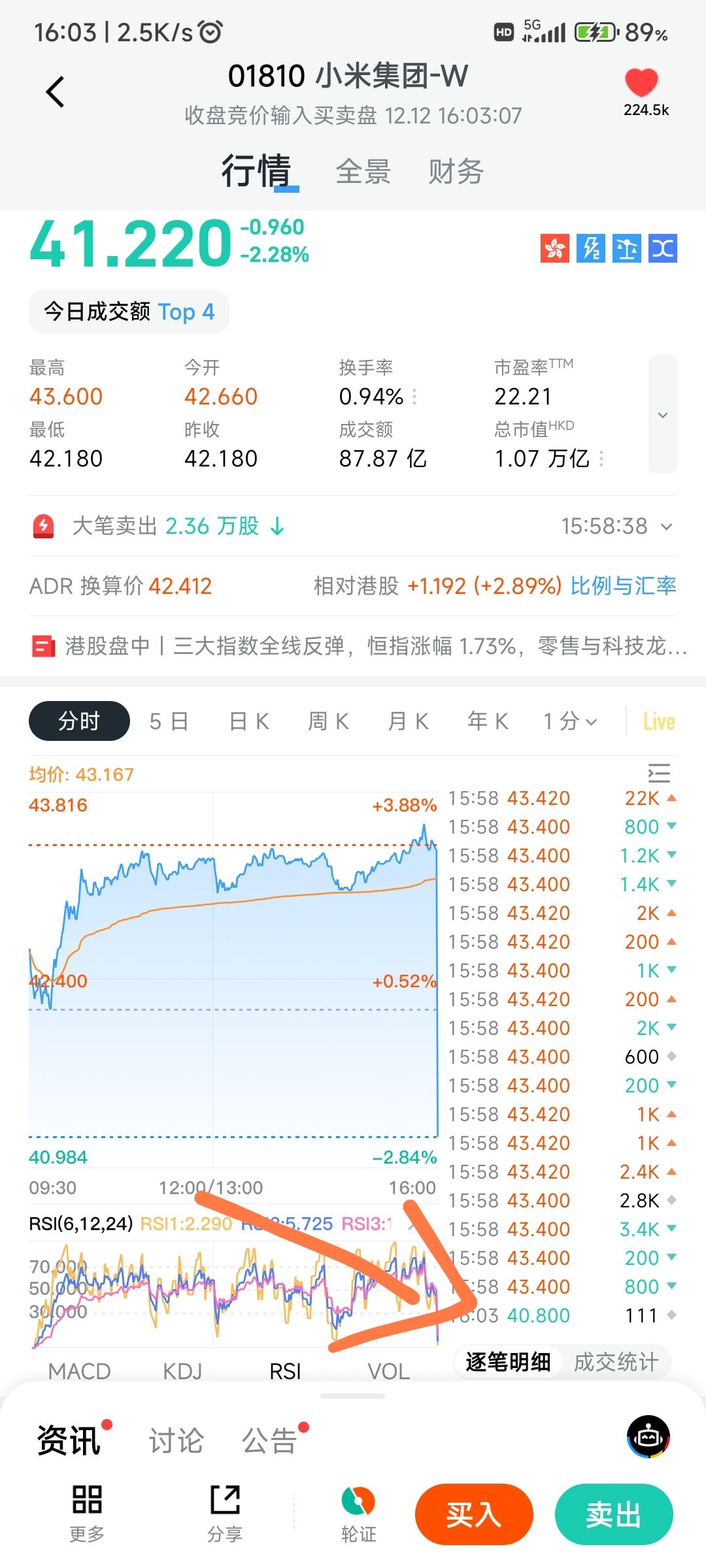
Task: Open the 今日成交额 Top 4 chip
Action: click(x=129, y=312)
